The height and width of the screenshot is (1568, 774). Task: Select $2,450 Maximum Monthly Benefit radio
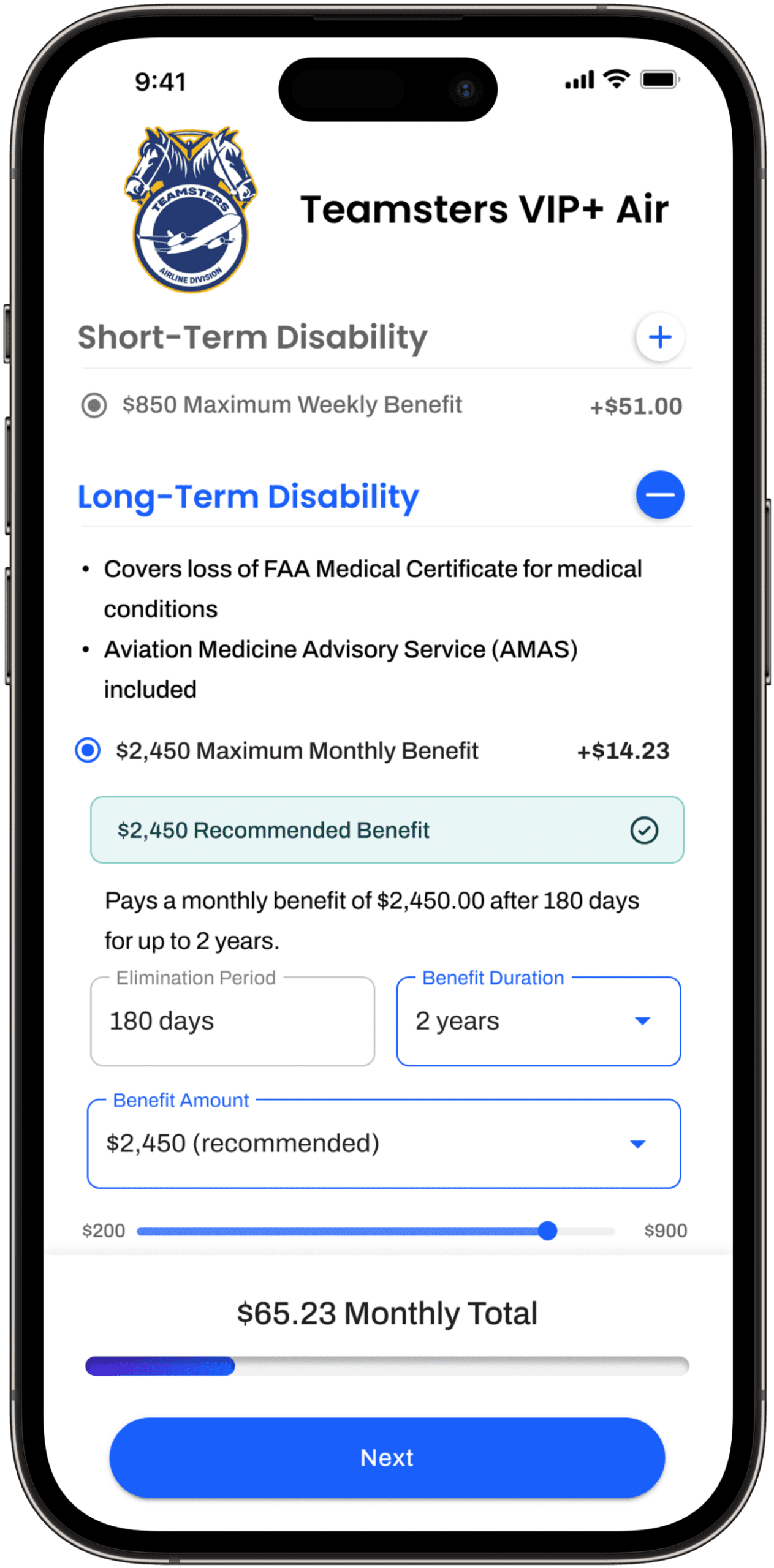coord(88,750)
